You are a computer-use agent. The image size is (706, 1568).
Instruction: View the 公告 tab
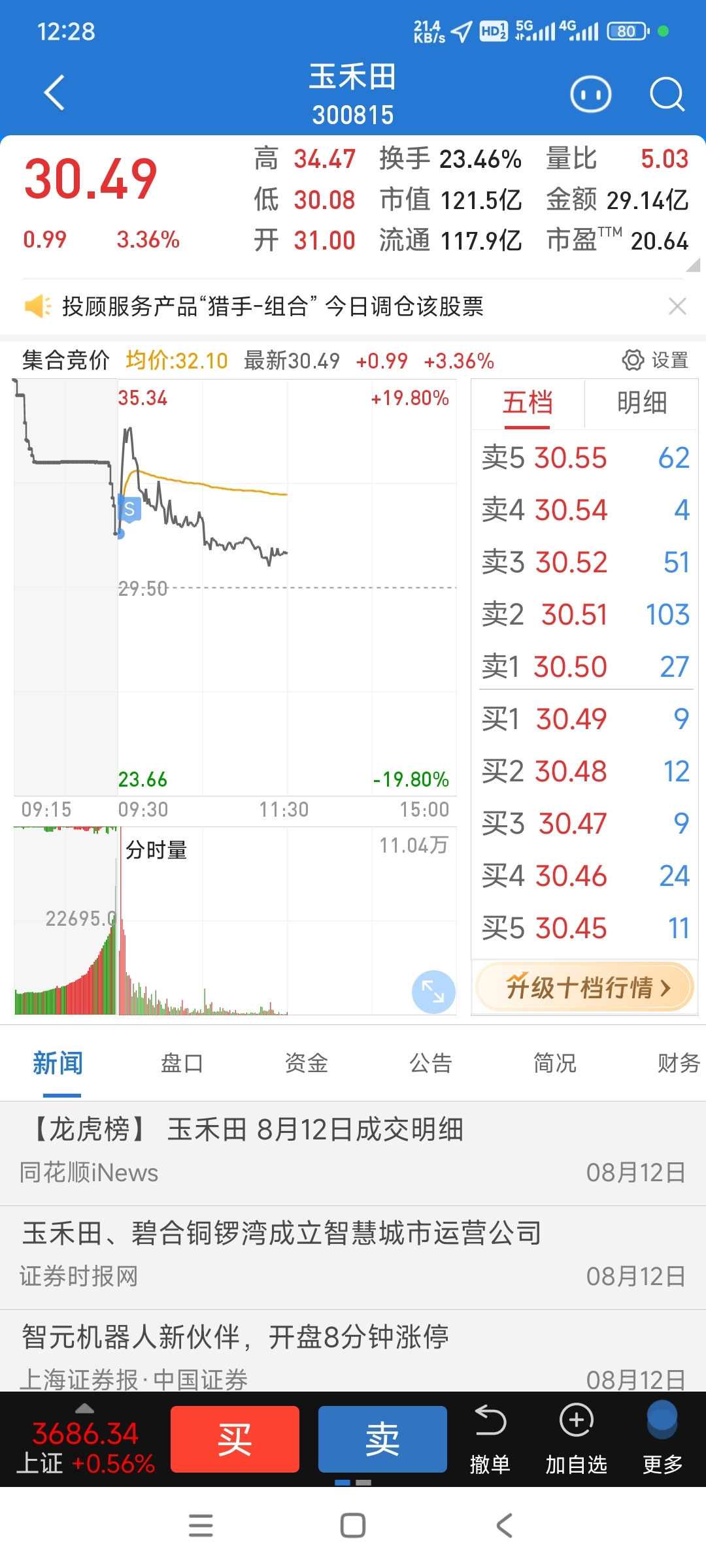431,1063
